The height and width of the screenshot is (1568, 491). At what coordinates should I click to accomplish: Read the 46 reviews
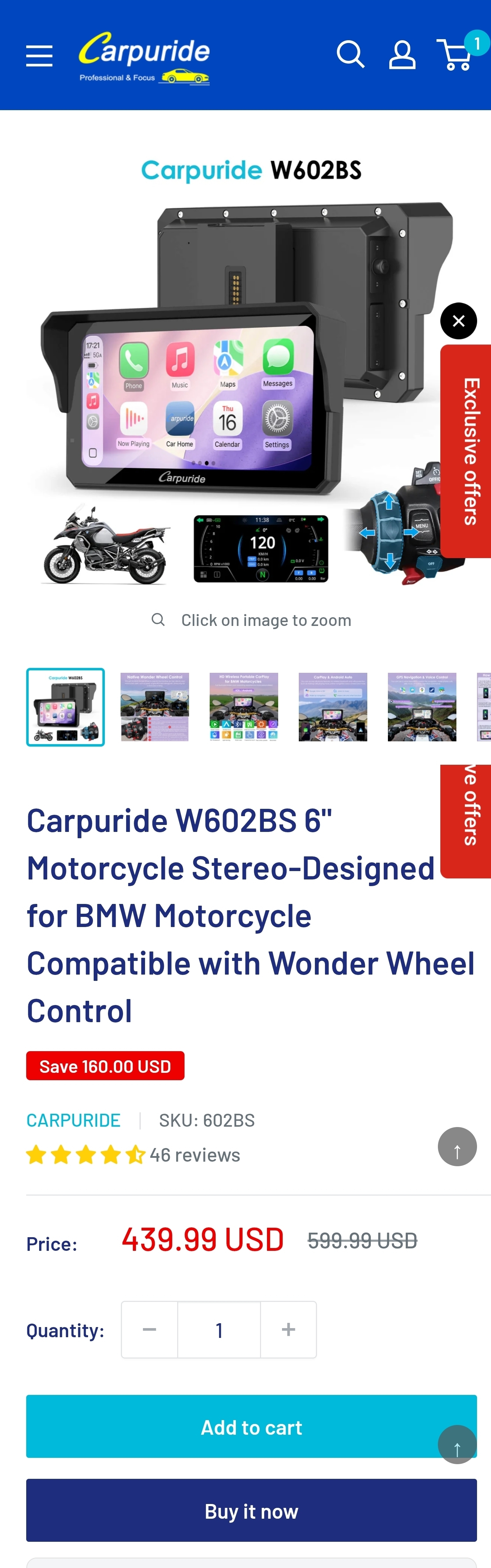pos(195,1155)
